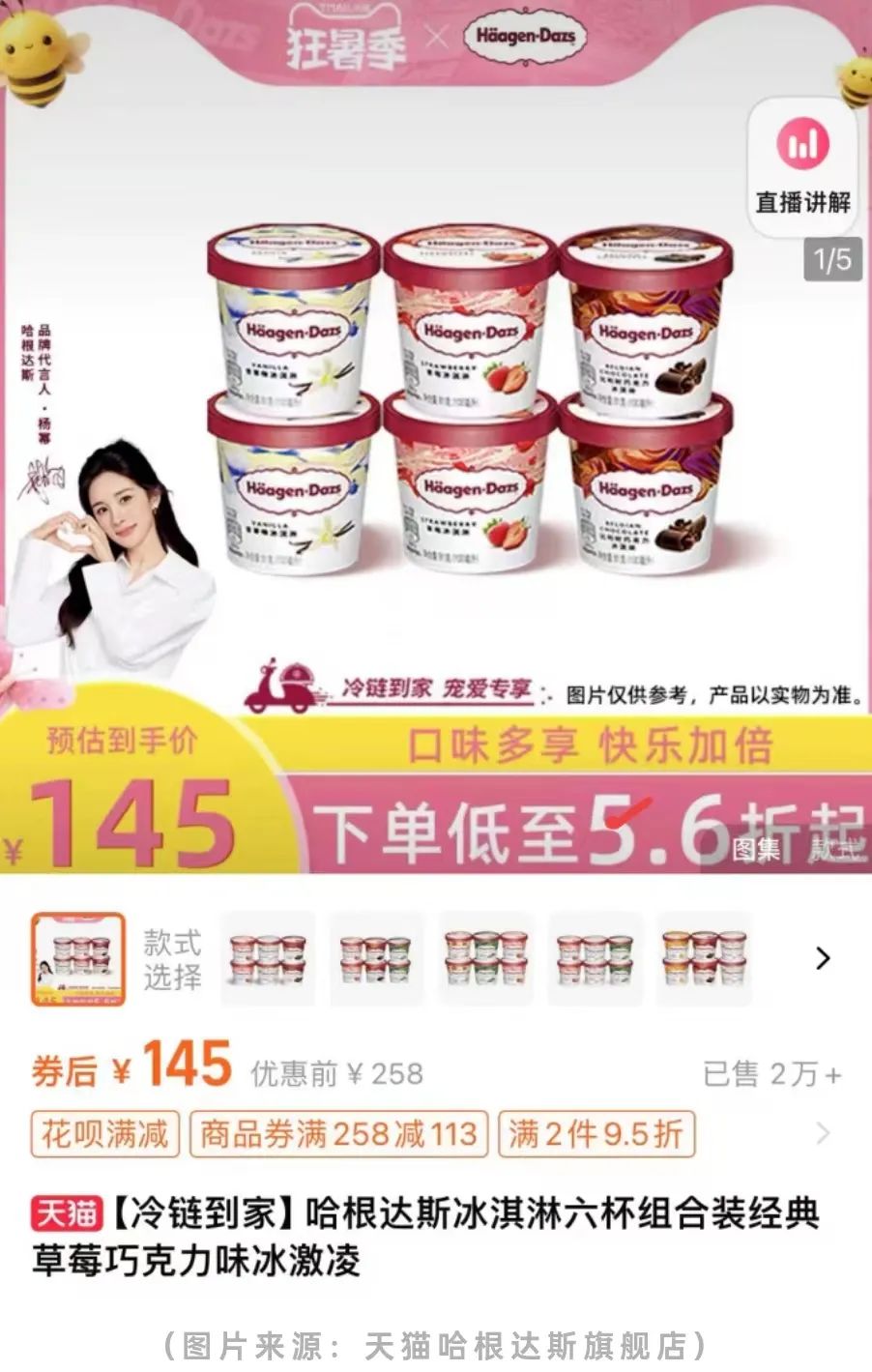
Task: Expand the coupons row chevron
Action: pos(823,1133)
